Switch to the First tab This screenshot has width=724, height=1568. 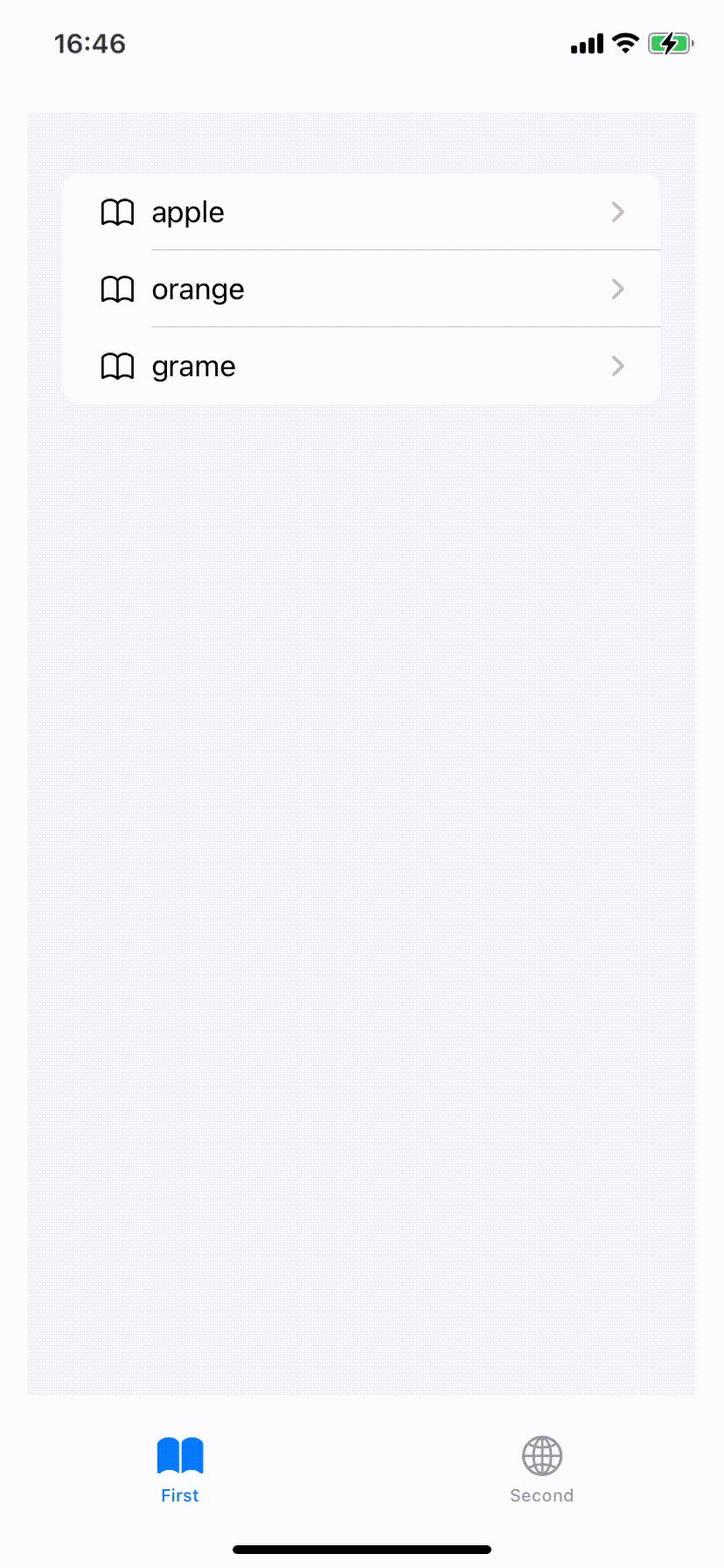point(179,1468)
